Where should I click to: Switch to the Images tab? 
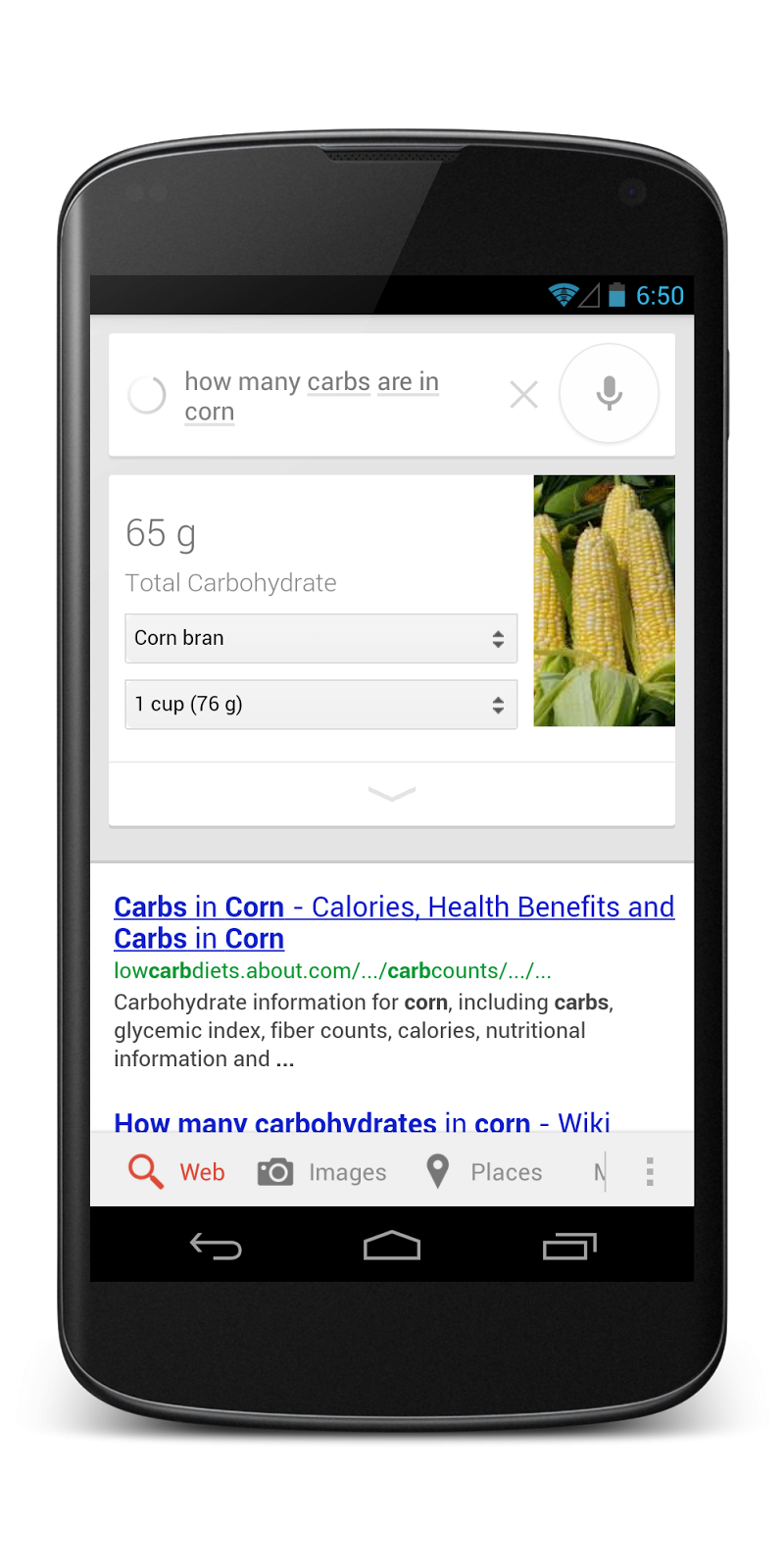pyautogui.click(x=322, y=1172)
